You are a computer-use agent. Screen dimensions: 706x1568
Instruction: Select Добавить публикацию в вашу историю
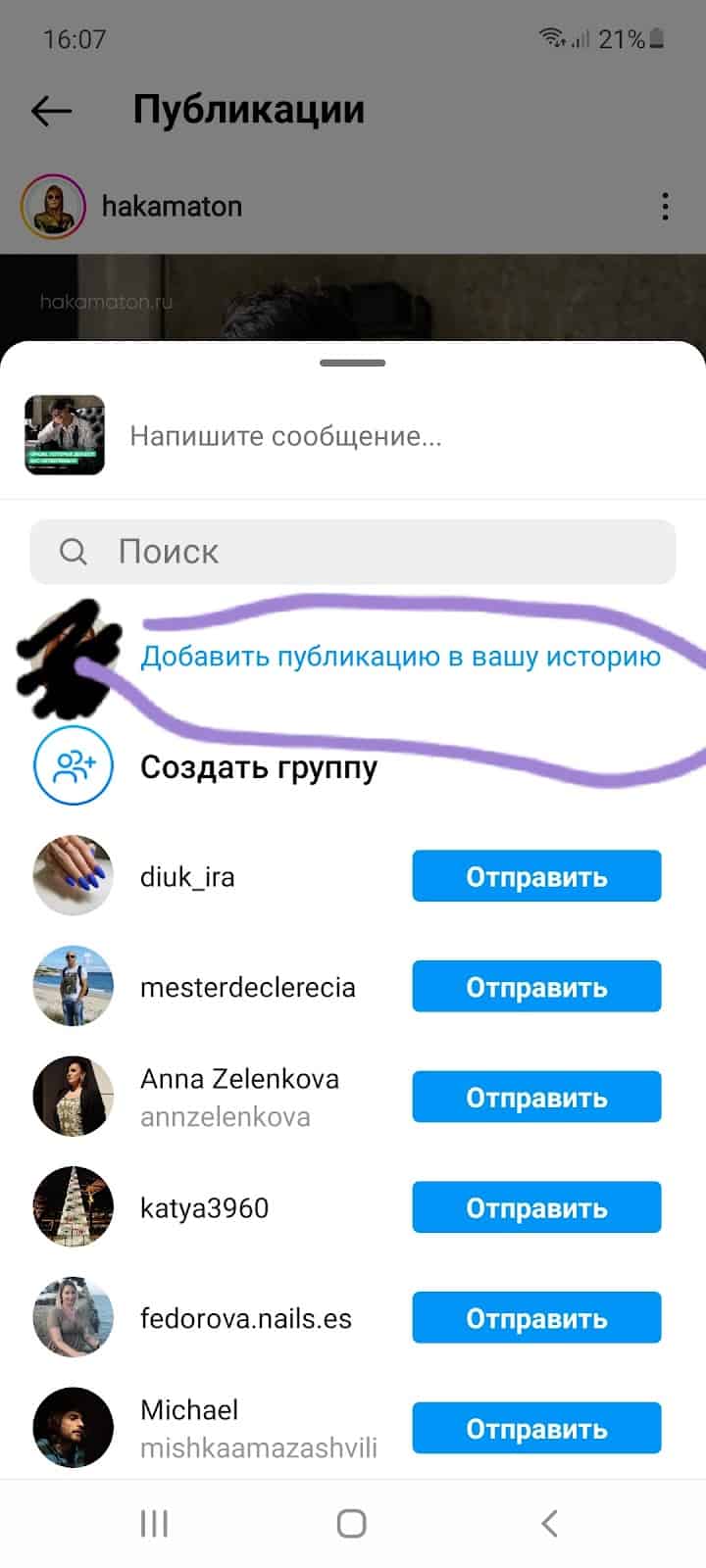click(400, 657)
